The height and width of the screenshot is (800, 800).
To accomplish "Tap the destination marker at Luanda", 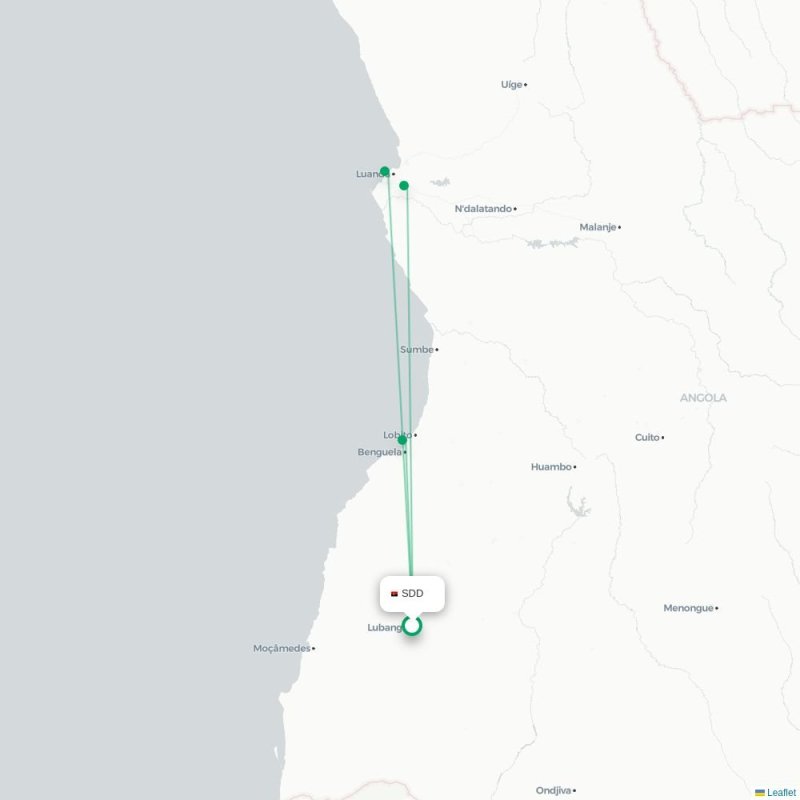I will coord(385,171).
